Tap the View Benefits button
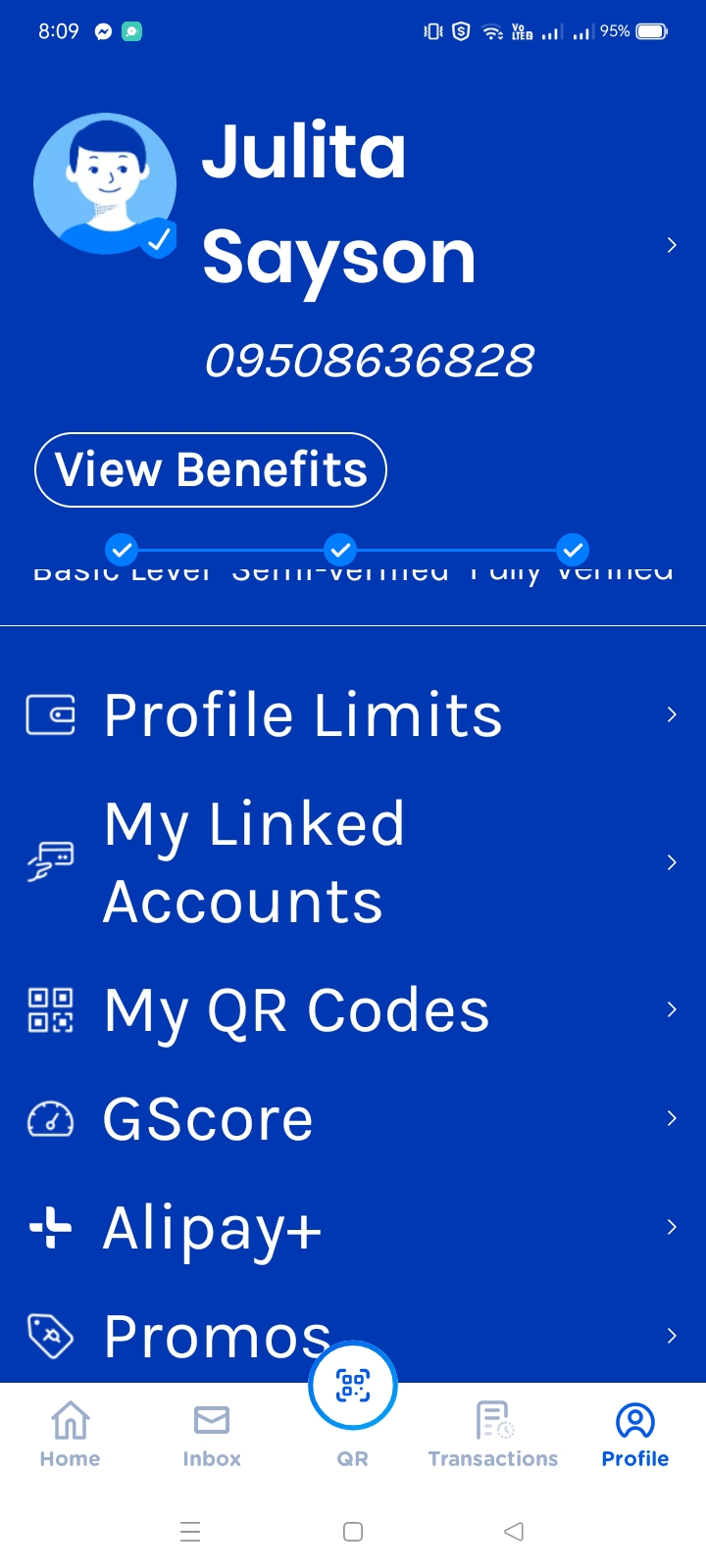 [x=211, y=469]
